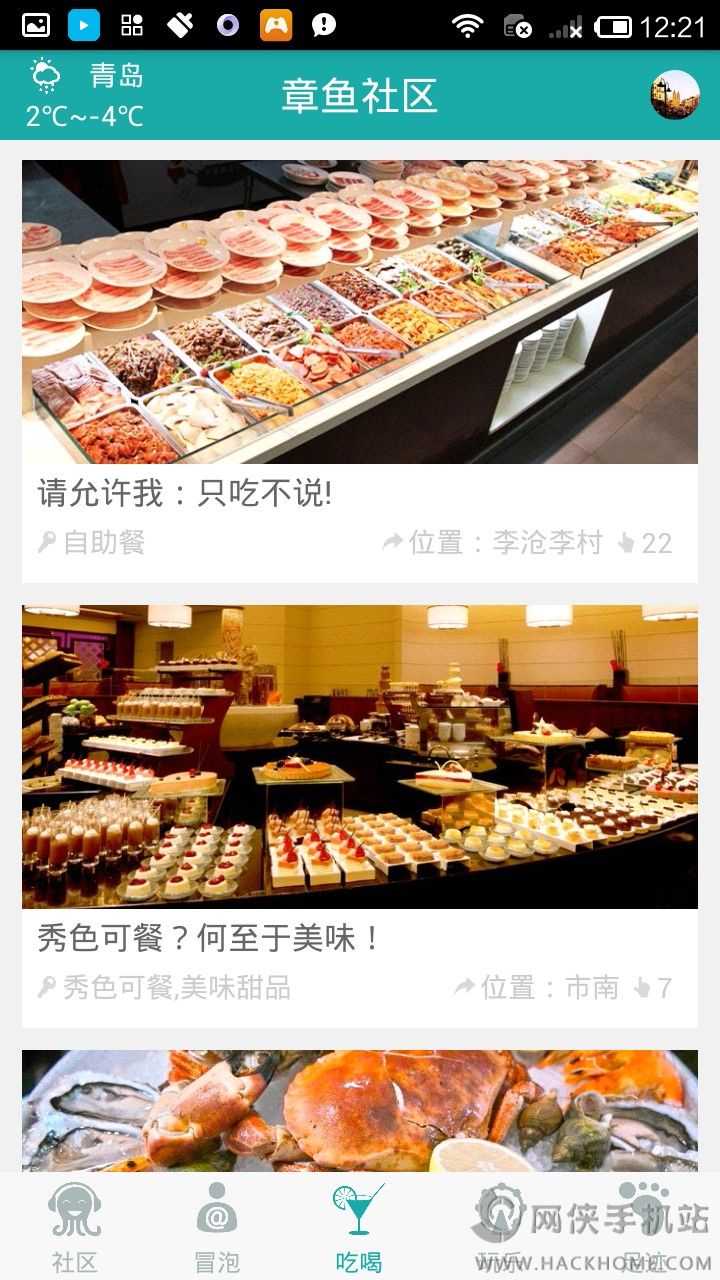Open the footprint-icon tab
The image size is (720, 1280).
point(642,1226)
